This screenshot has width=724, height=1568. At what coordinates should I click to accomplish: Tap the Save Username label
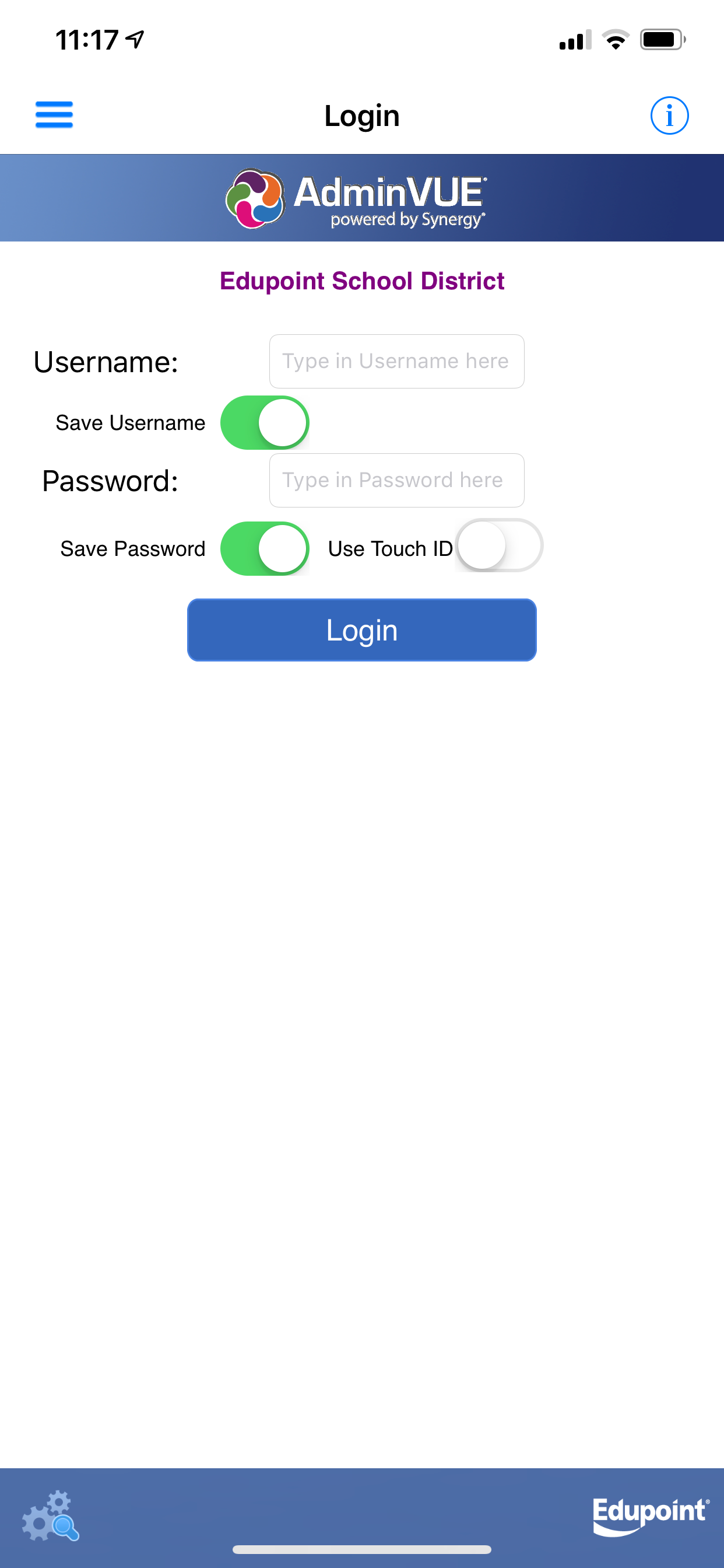coord(130,422)
